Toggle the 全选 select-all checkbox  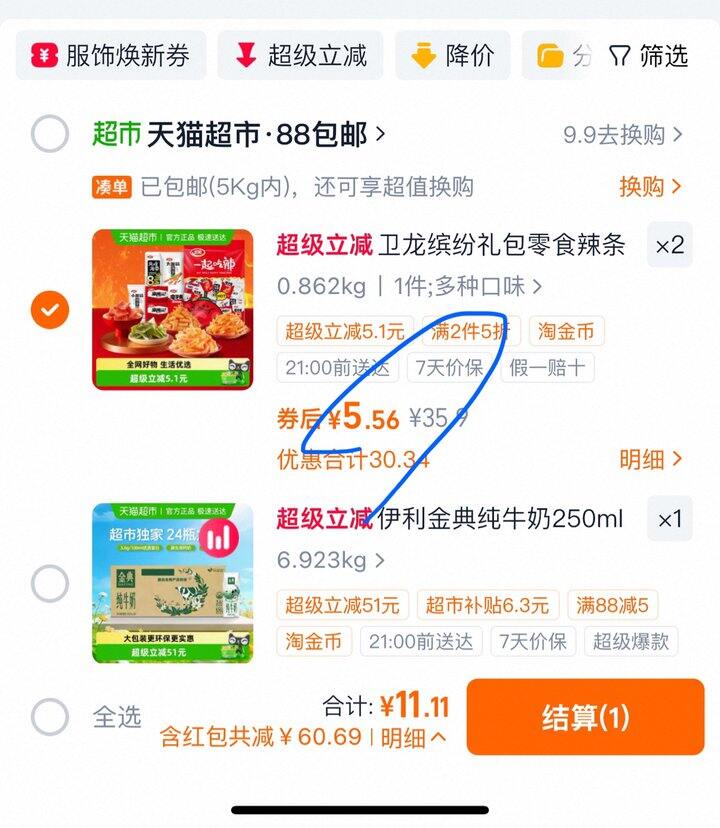50,716
